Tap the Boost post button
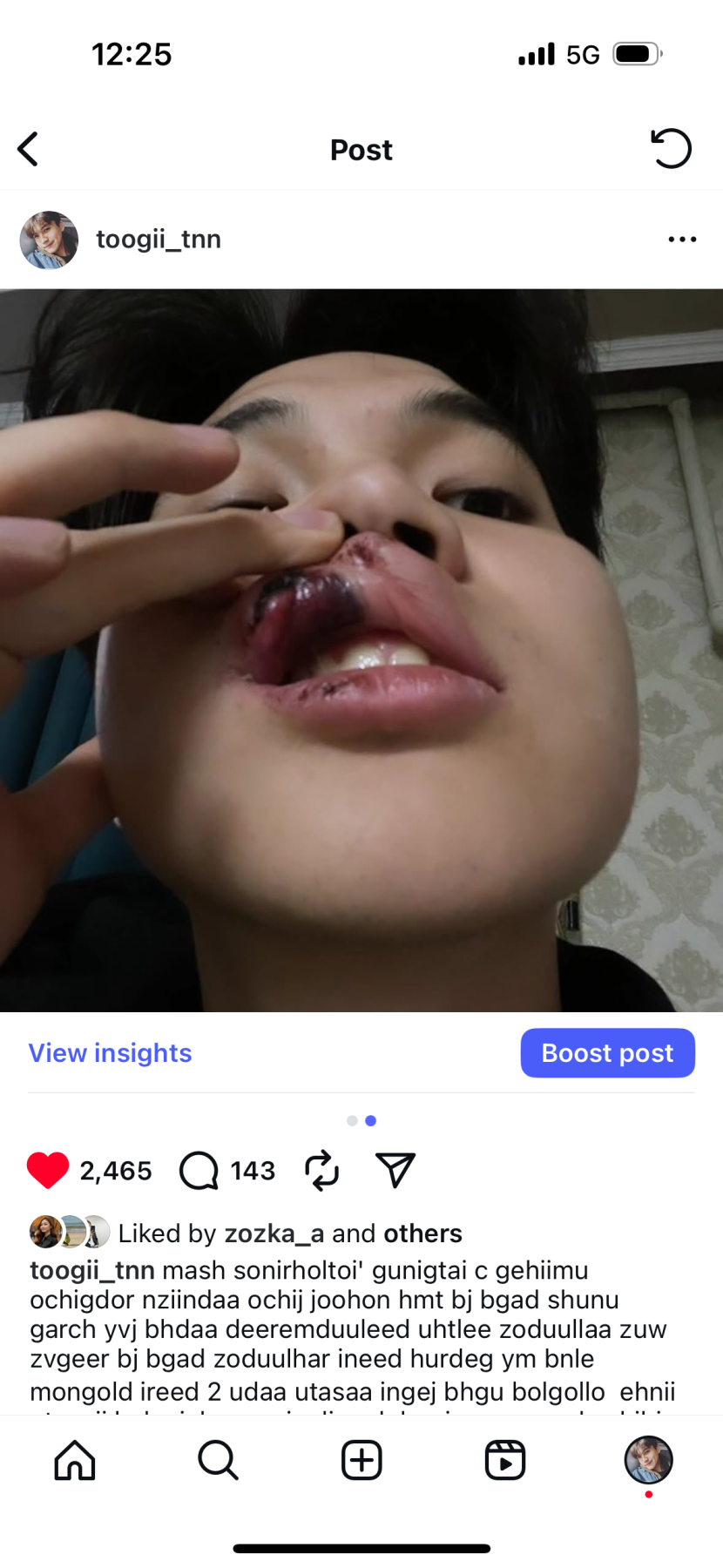 (607, 1053)
